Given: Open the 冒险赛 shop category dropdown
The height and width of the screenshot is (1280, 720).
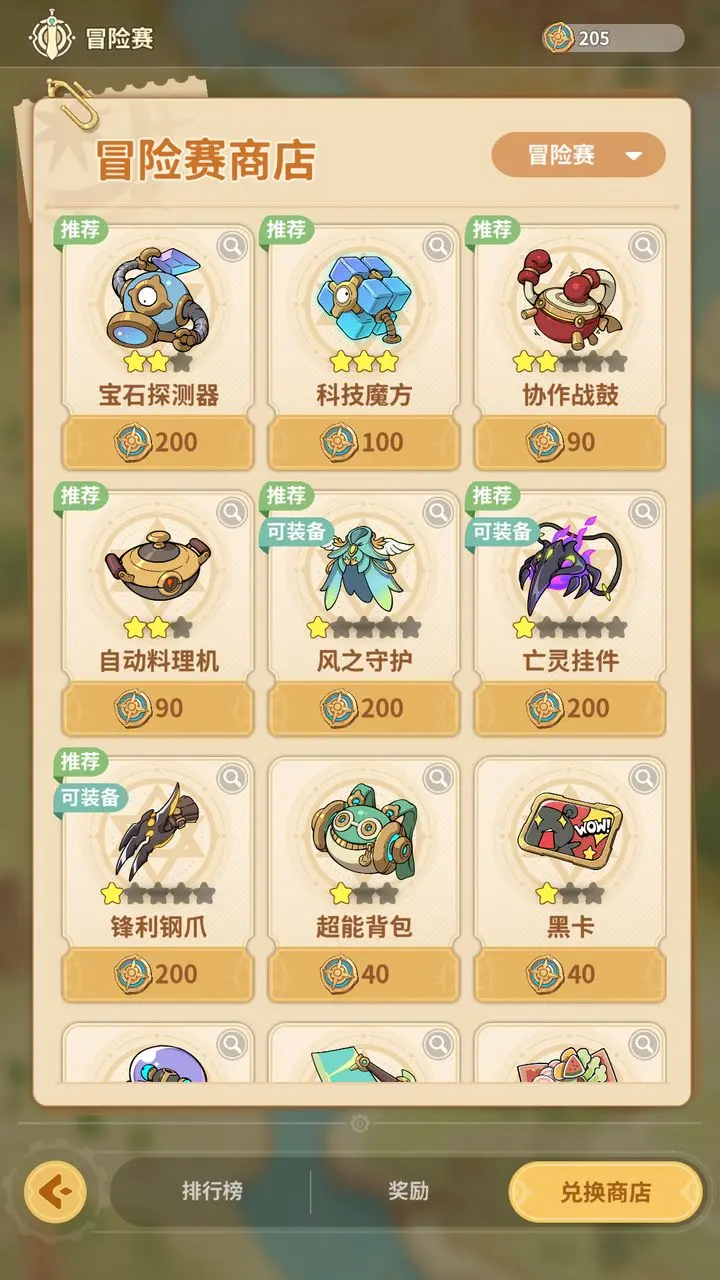Looking at the screenshot, I should (x=576, y=155).
